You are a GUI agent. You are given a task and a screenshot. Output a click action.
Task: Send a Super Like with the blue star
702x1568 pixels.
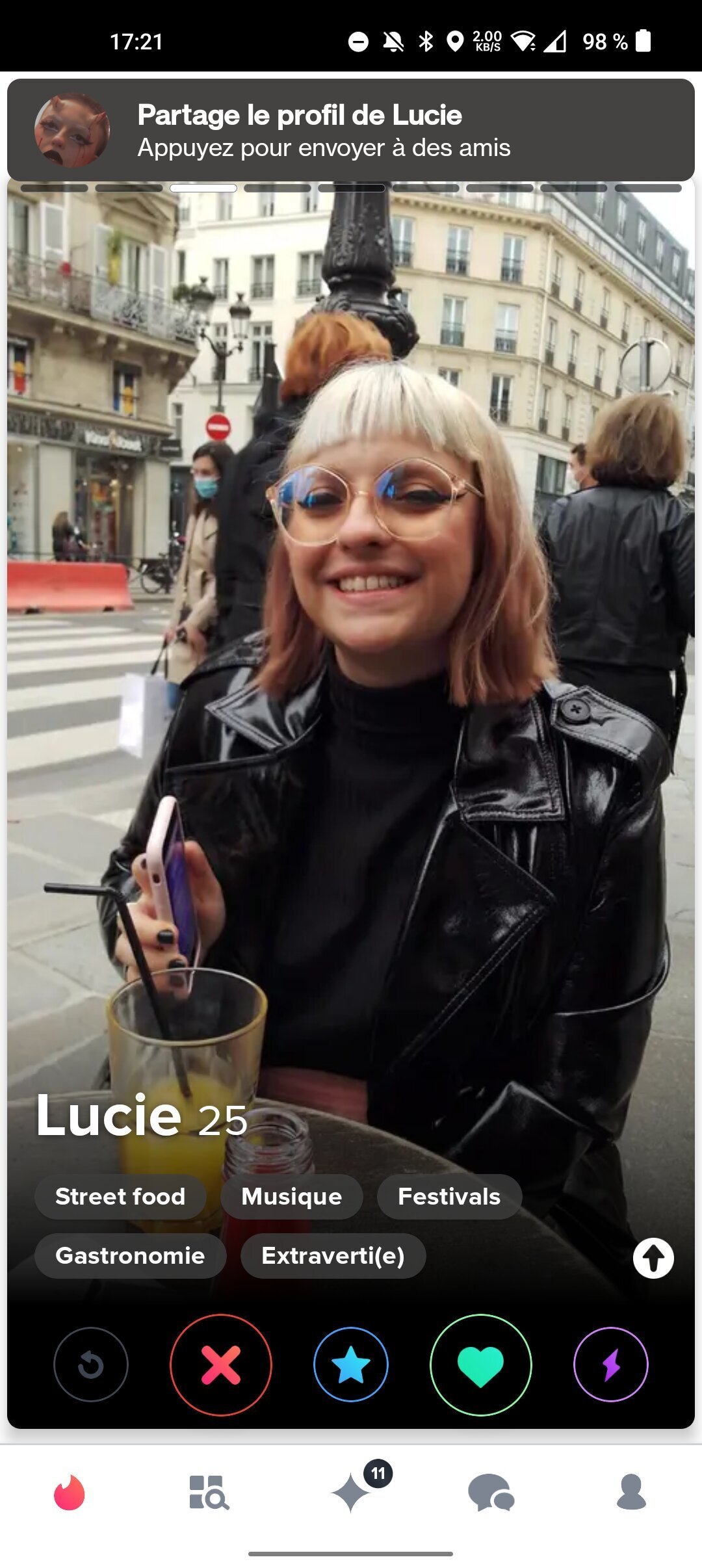[x=351, y=1365]
